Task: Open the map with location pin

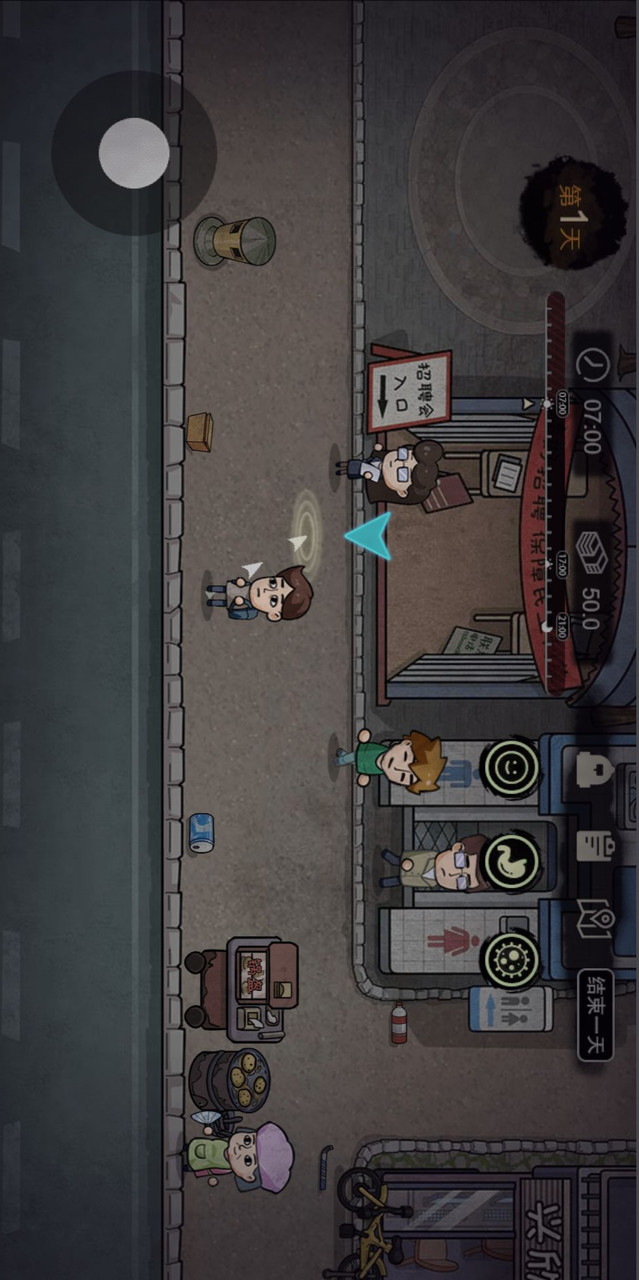Action: pos(594,918)
